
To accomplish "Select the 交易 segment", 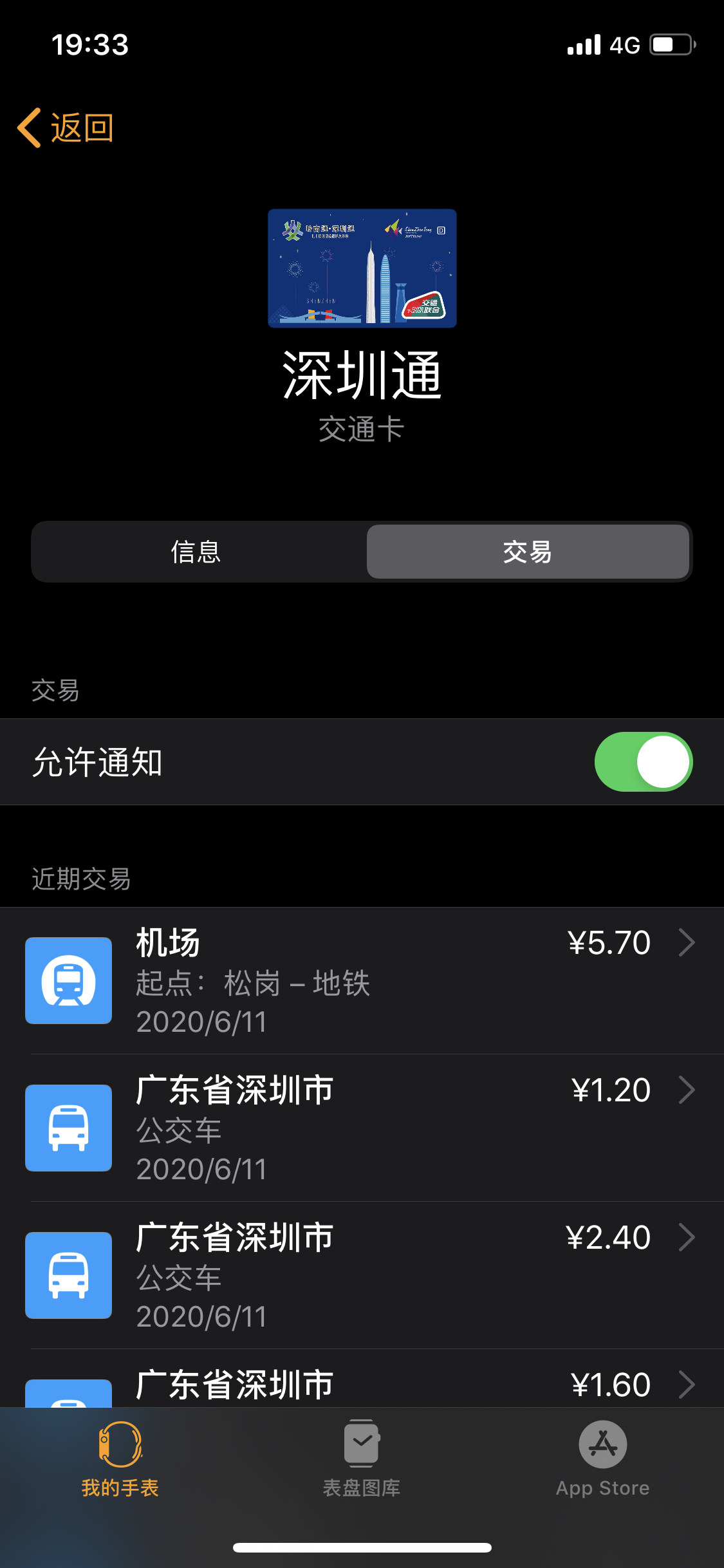I will tap(528, 552).
